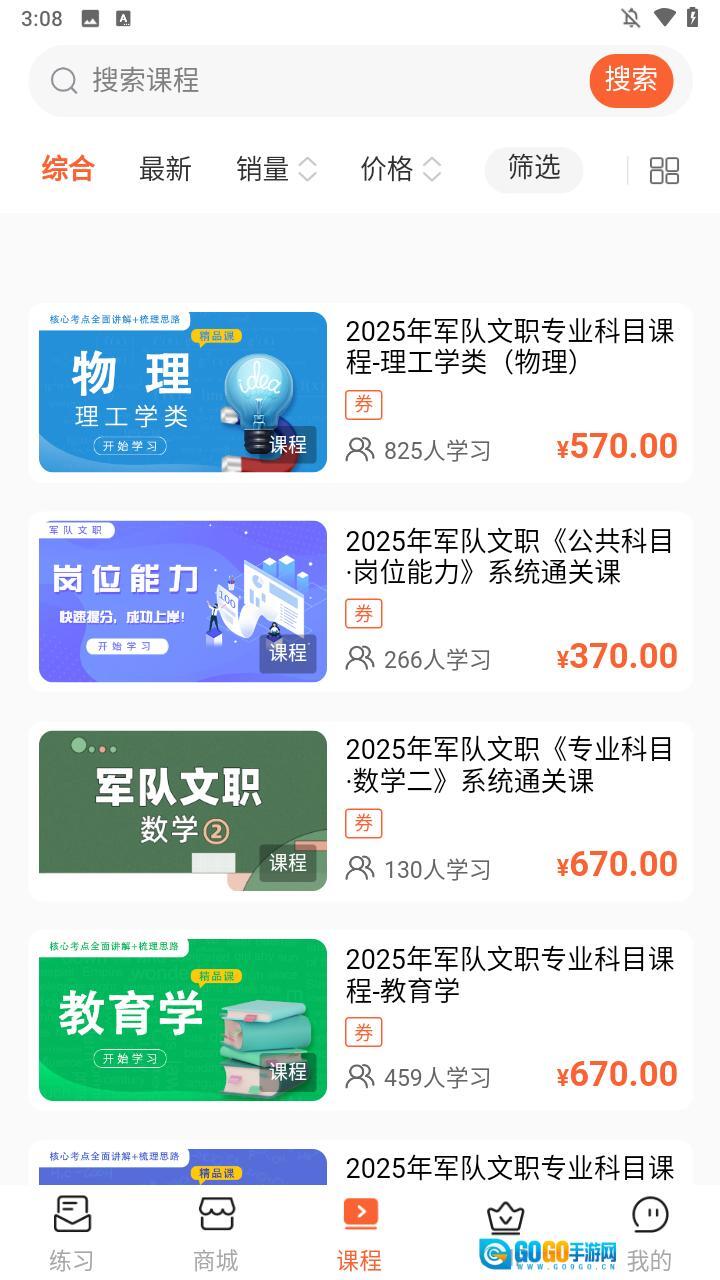Open the 岗位能力 系统通关课 course
This screenshot has width=720, height=1280.
pos(360,602)
